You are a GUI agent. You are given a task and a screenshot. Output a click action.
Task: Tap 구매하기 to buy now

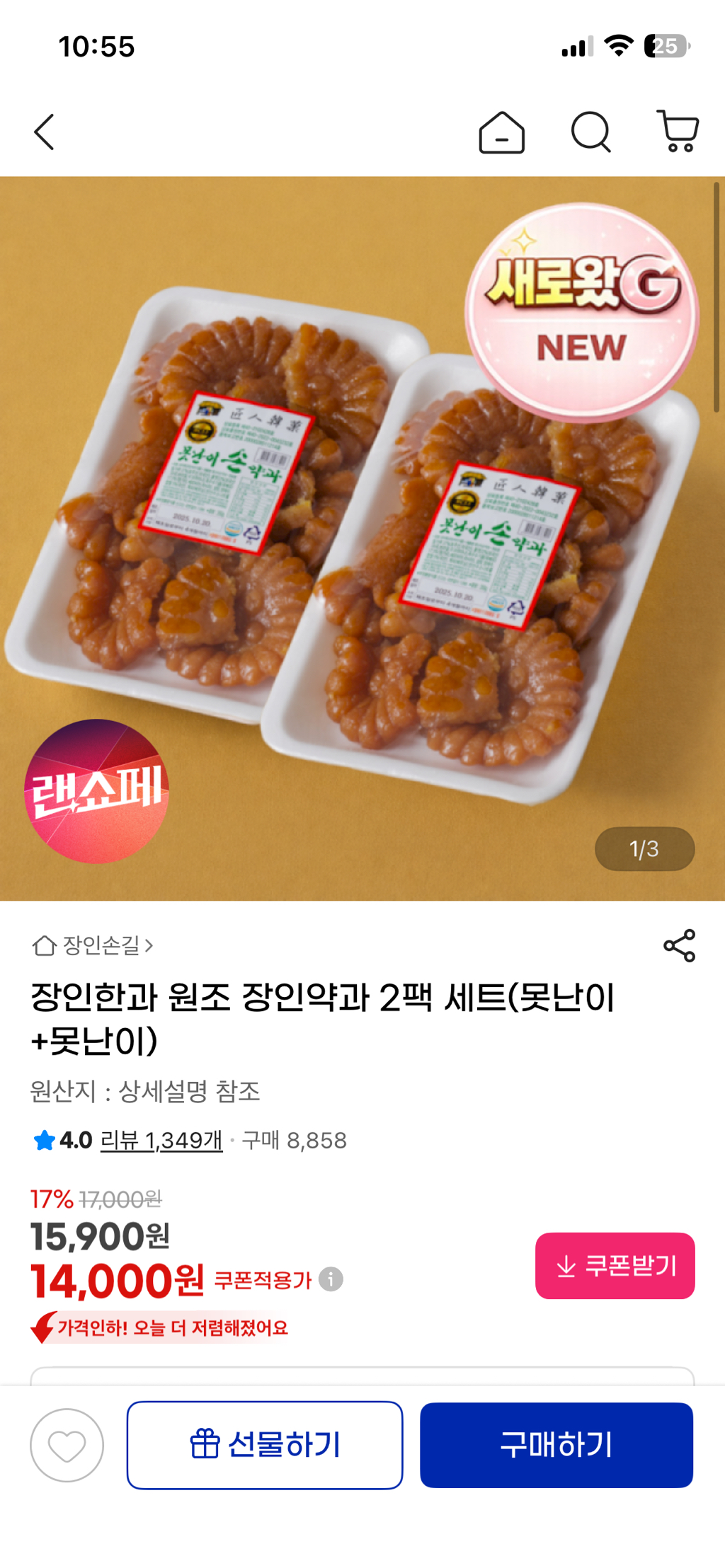(x=556, y=1445)
